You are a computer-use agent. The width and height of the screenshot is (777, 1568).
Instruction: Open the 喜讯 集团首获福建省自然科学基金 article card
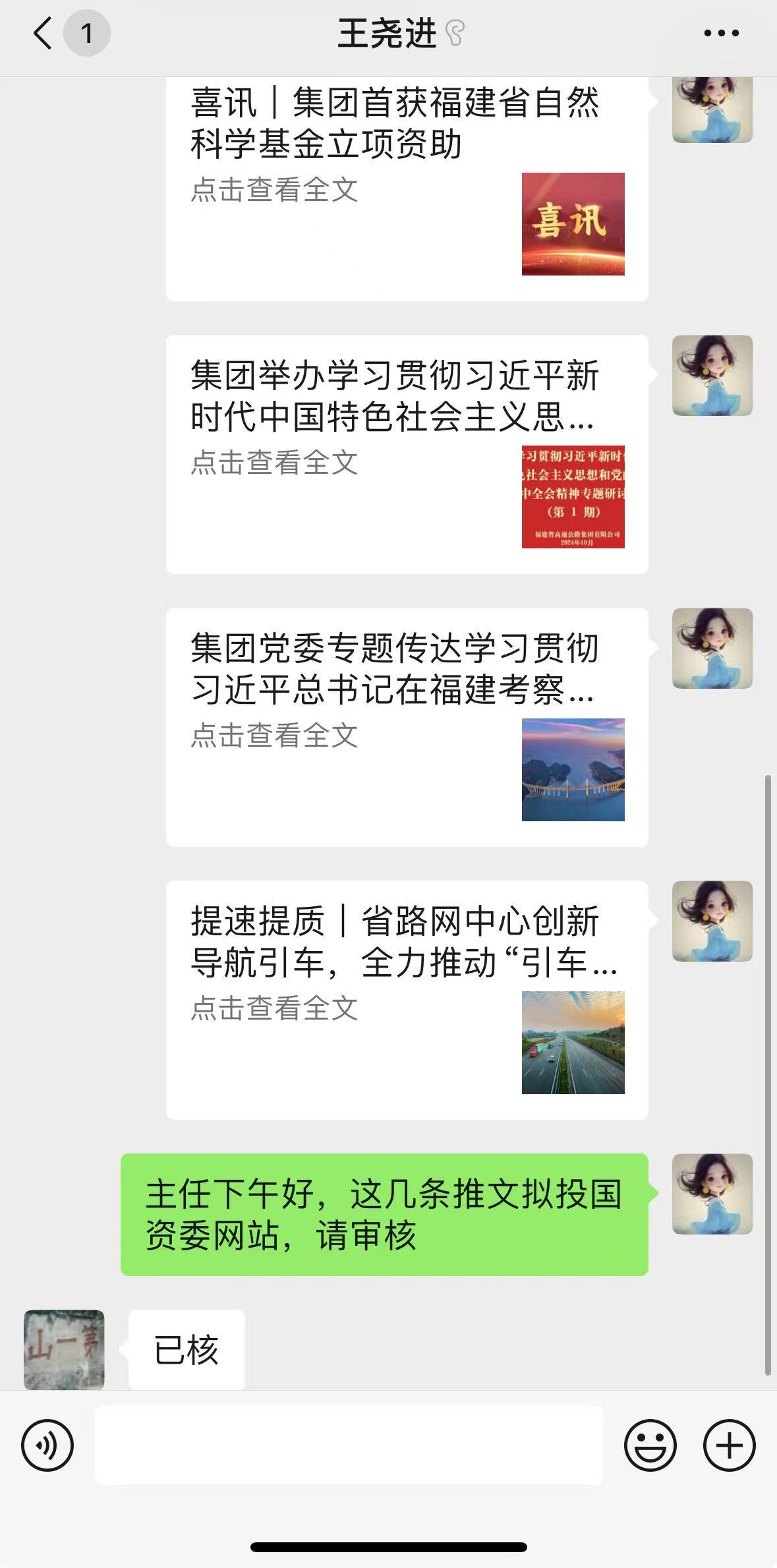407,188
